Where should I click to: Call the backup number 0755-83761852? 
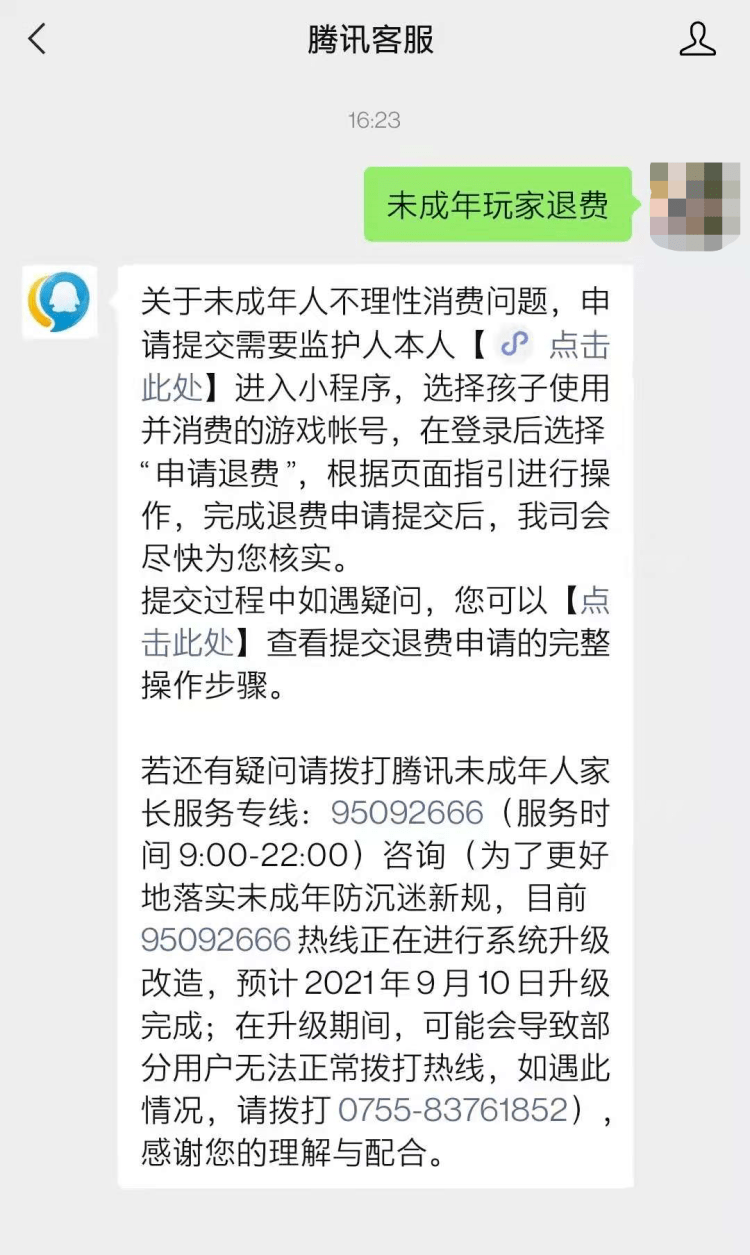click(453, 1109)
